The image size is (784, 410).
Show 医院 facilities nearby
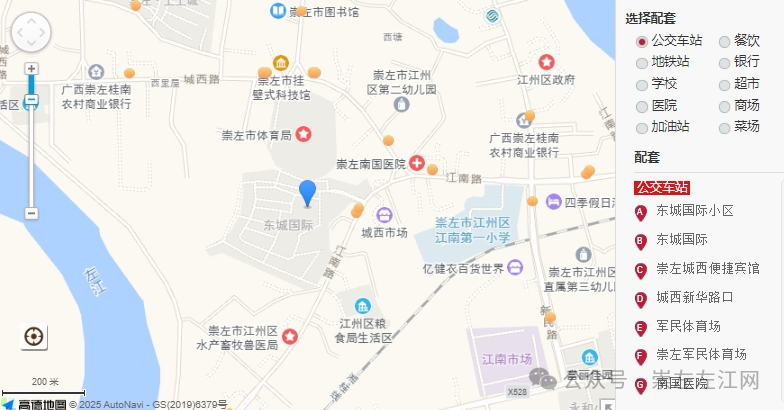click(642, 106)
